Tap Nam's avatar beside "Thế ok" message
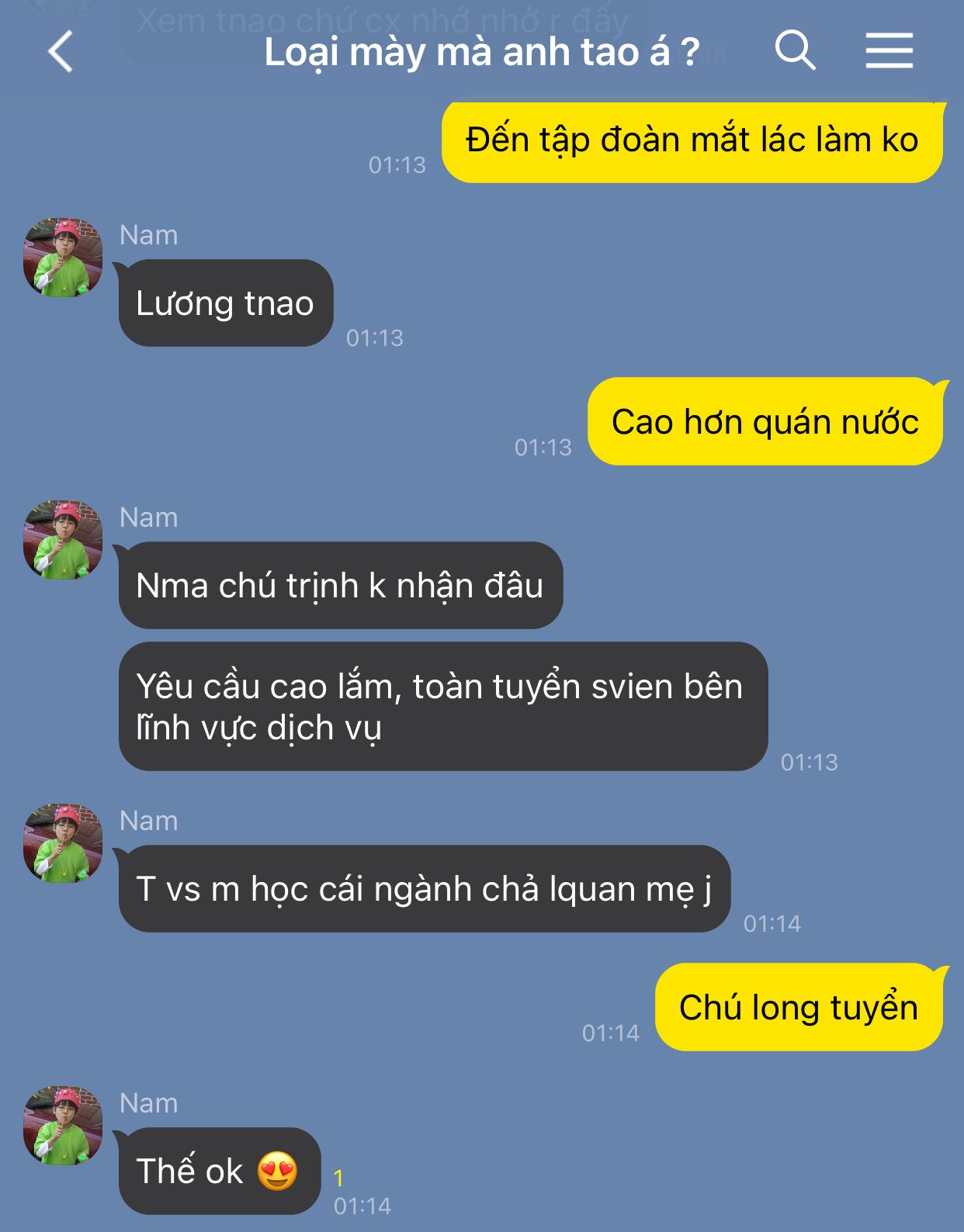The width and height of the screenshot is (964, 1232). click(x=63, y=1126)
